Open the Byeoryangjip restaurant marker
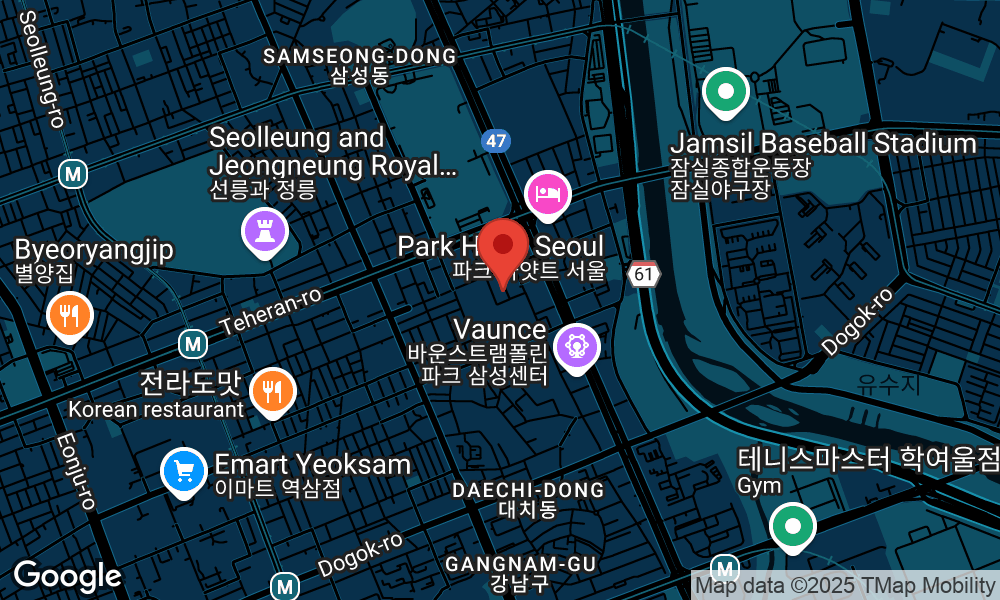The width and height of the screenshot is (1000, 600). [69, 317]
